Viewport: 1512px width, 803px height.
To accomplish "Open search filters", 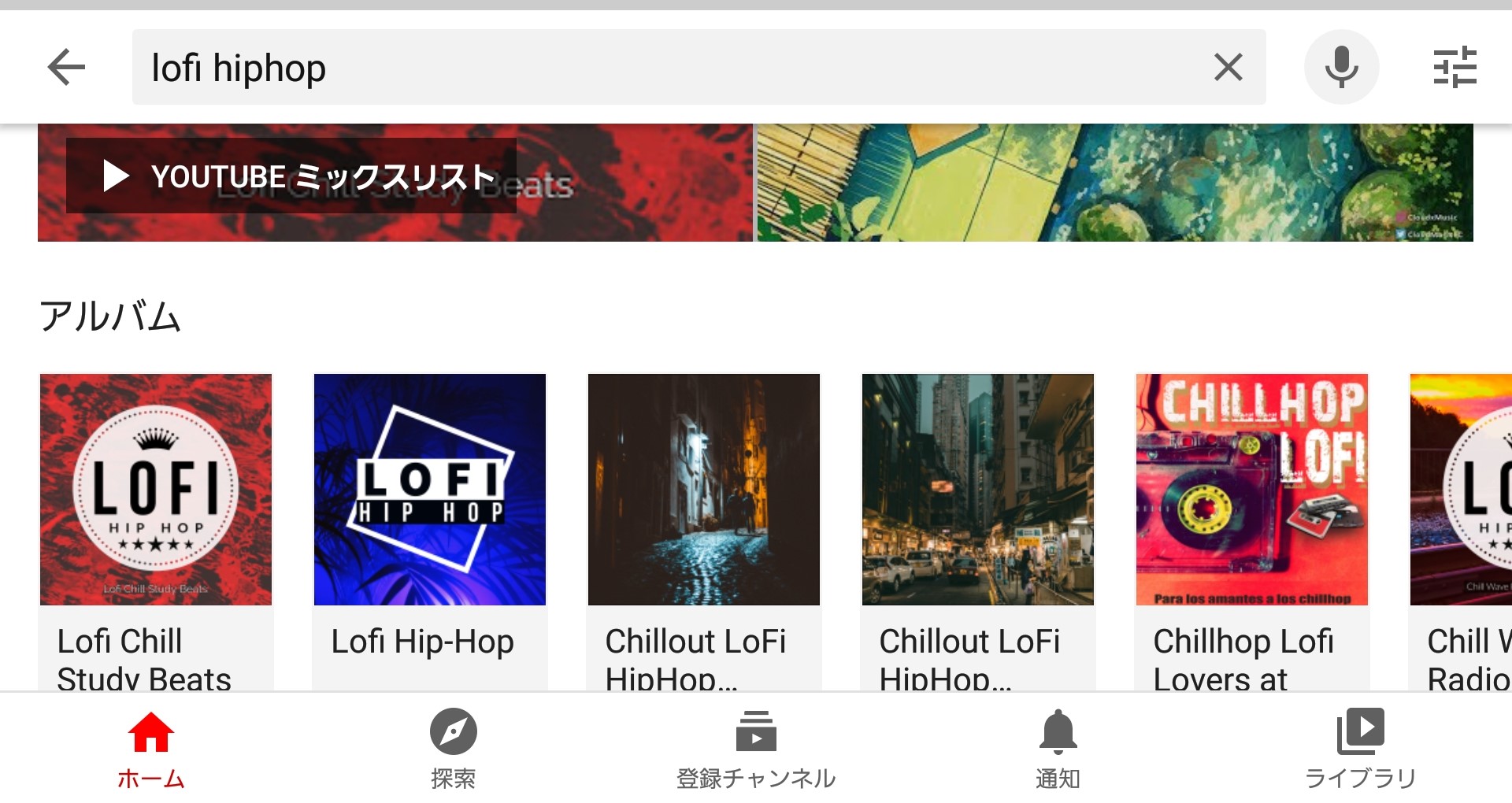I will point(1455,67).
